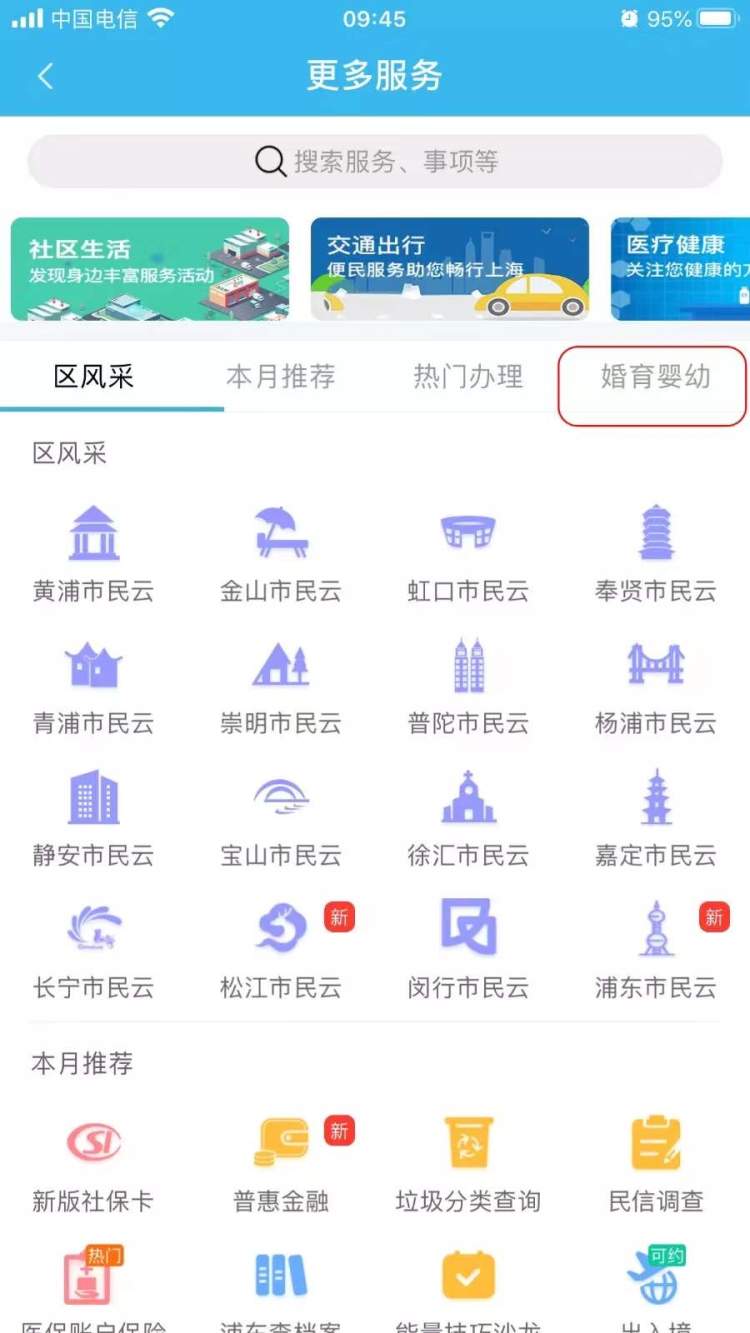Switch to the 热门办理 tab
750x1333 pixels.
tap(468, 377)
